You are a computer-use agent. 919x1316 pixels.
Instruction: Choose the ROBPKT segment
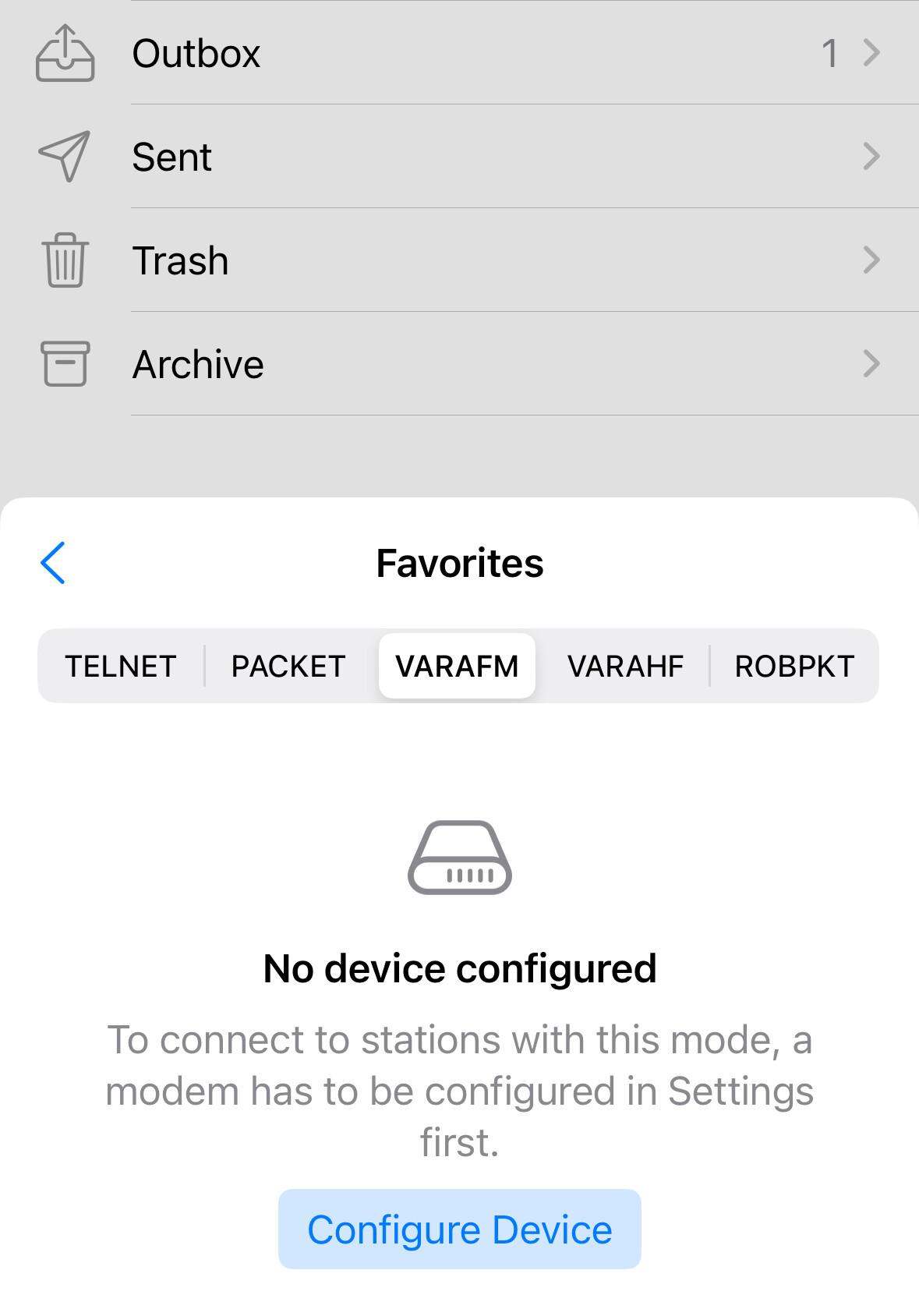click(794, 667)
